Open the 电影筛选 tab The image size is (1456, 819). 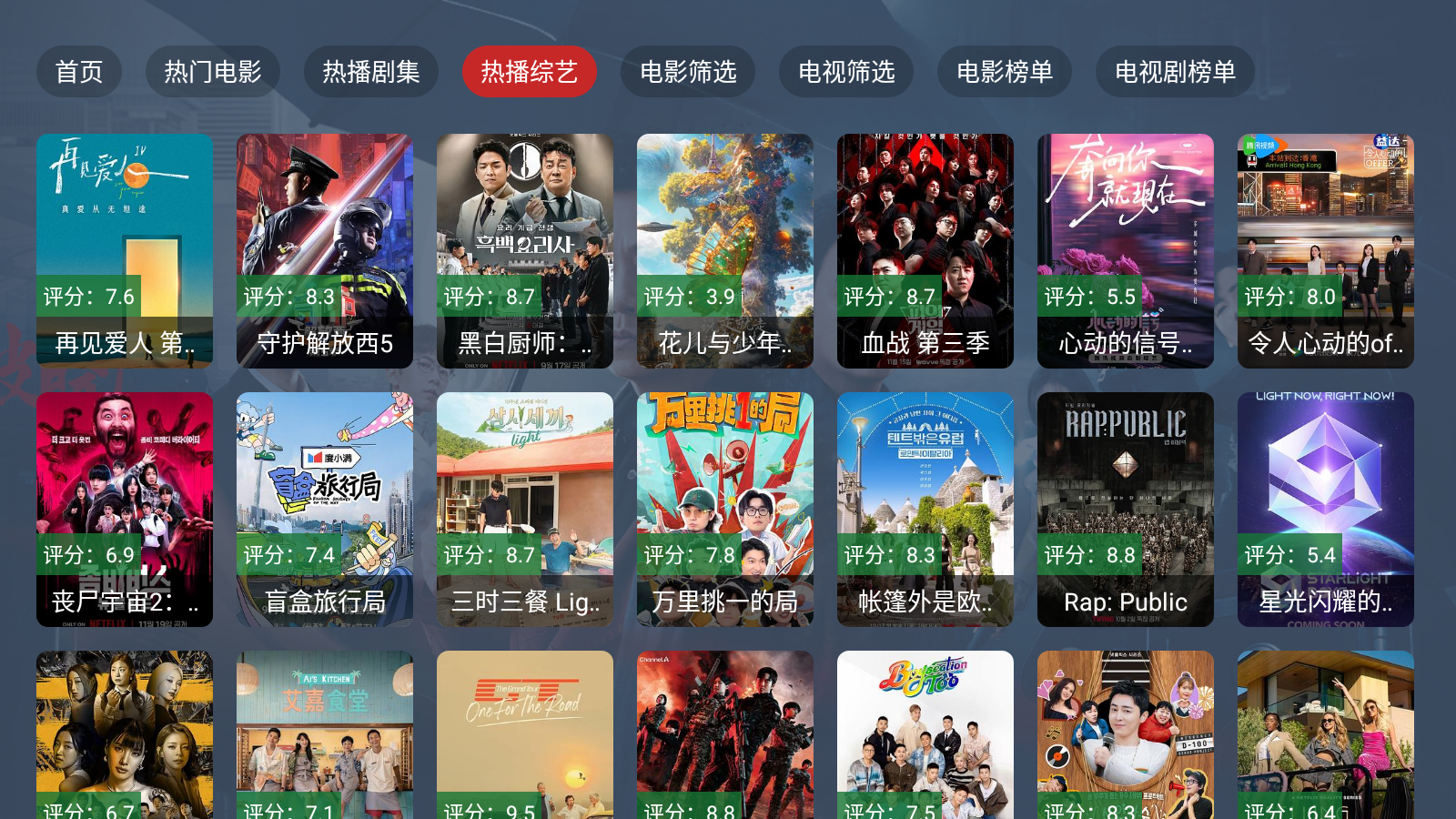pos(687,72)
